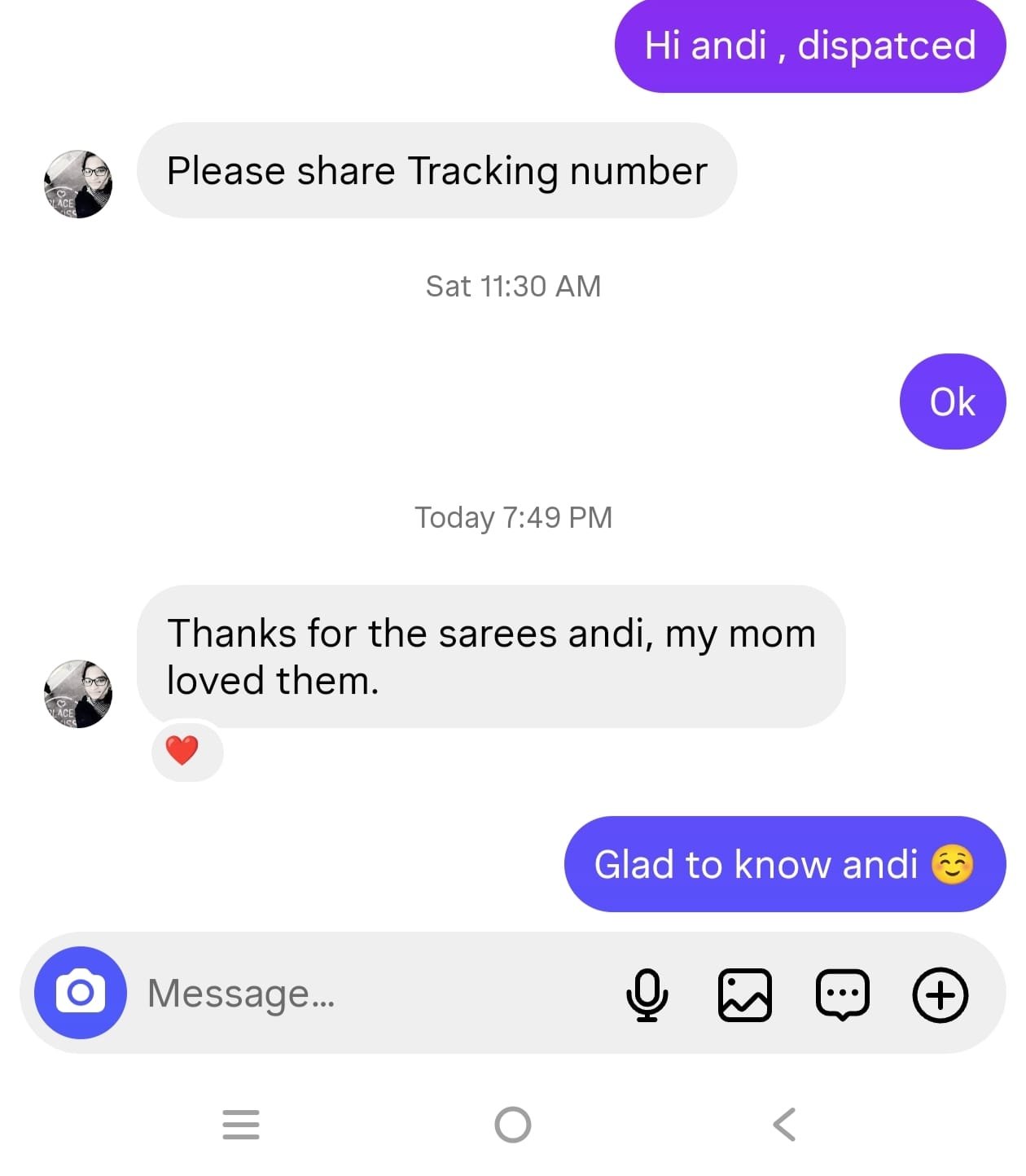Open more options with the plus icon
This screenshot has width=1026, height=1176.
pos(940,994)
